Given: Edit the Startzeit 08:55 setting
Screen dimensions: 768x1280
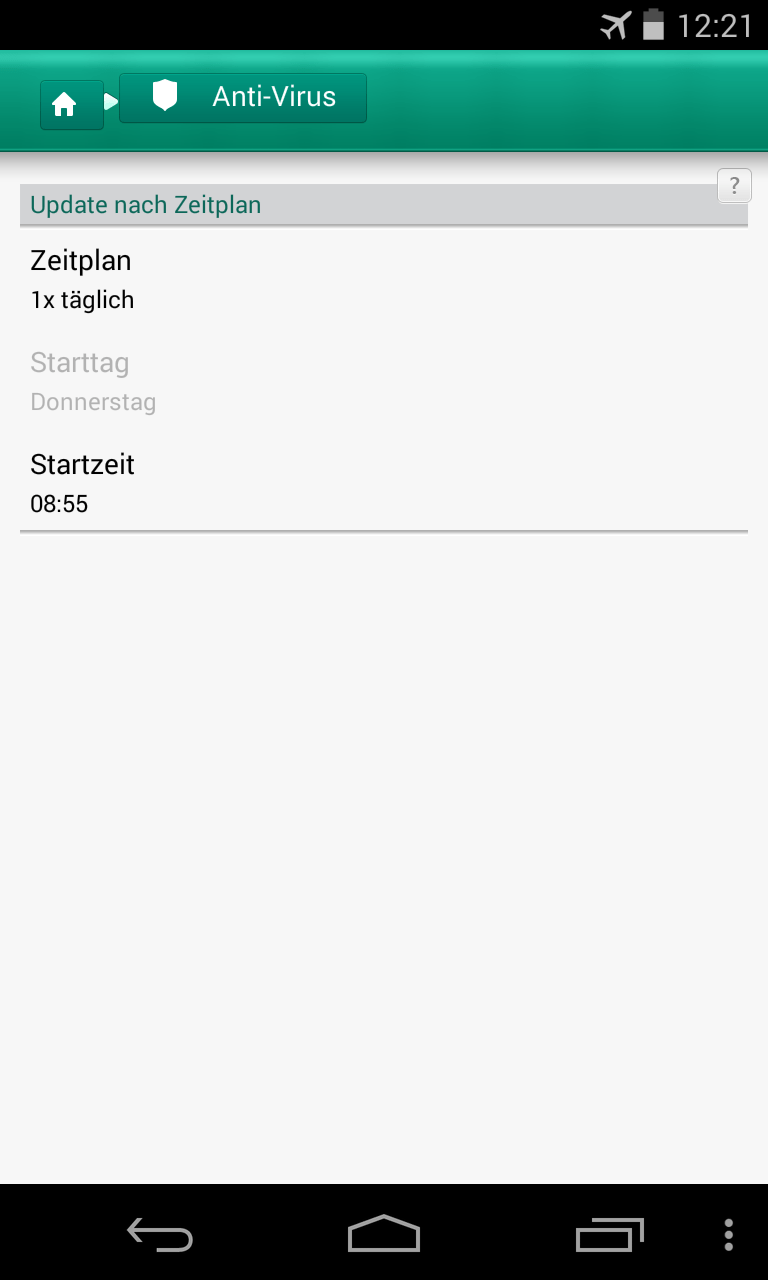Looking at the screenshot, I should [383, 483].
